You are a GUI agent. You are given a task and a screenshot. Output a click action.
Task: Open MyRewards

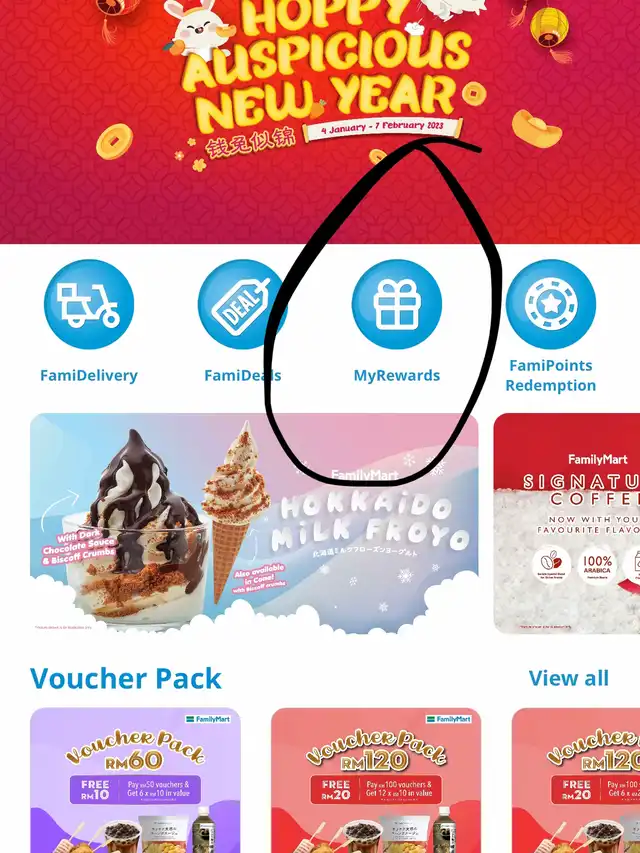(x=396, y=305)
